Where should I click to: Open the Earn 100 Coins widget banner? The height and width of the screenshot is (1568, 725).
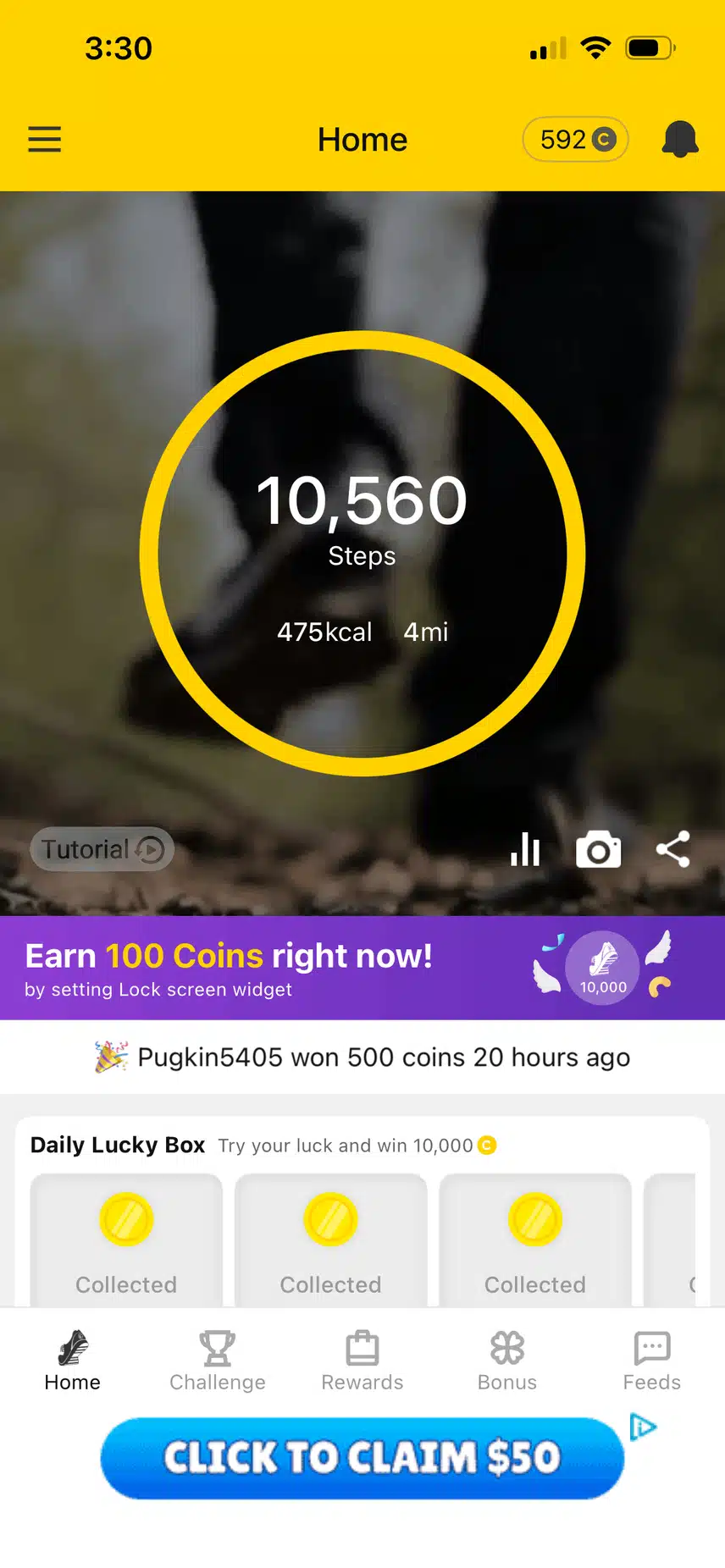(362, 968)
